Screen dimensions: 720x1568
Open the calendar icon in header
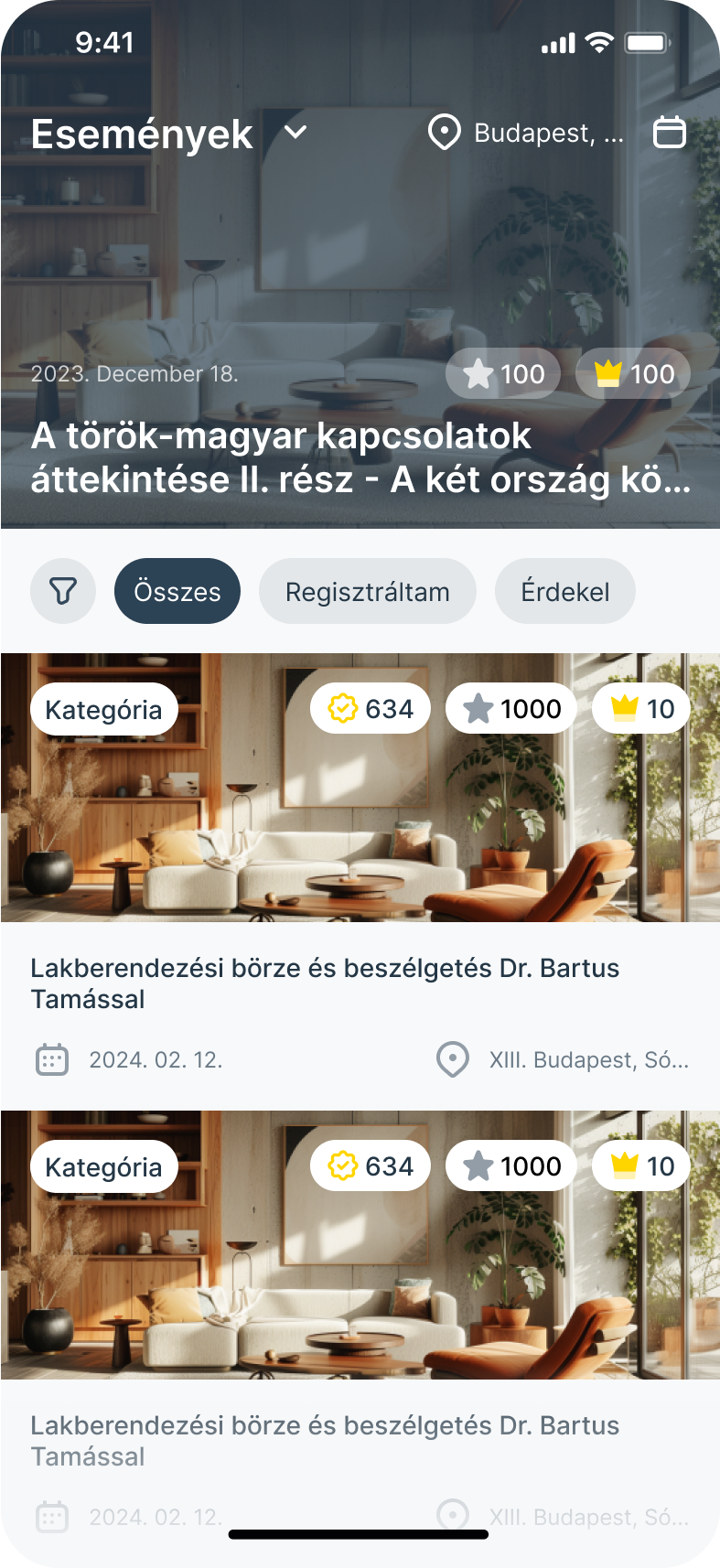[x=670, y=133]
